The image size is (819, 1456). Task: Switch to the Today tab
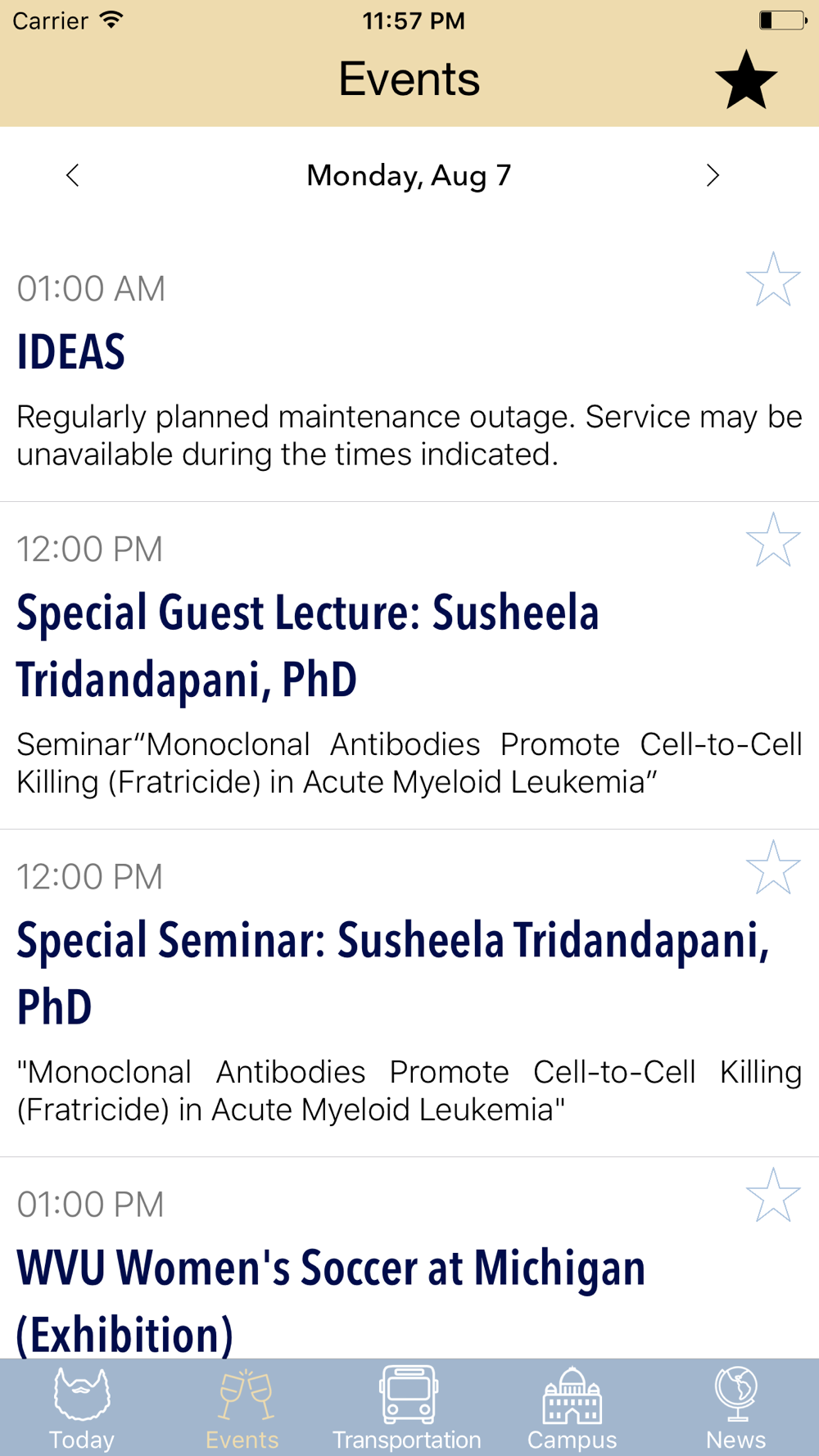(x=81, y=1409)
